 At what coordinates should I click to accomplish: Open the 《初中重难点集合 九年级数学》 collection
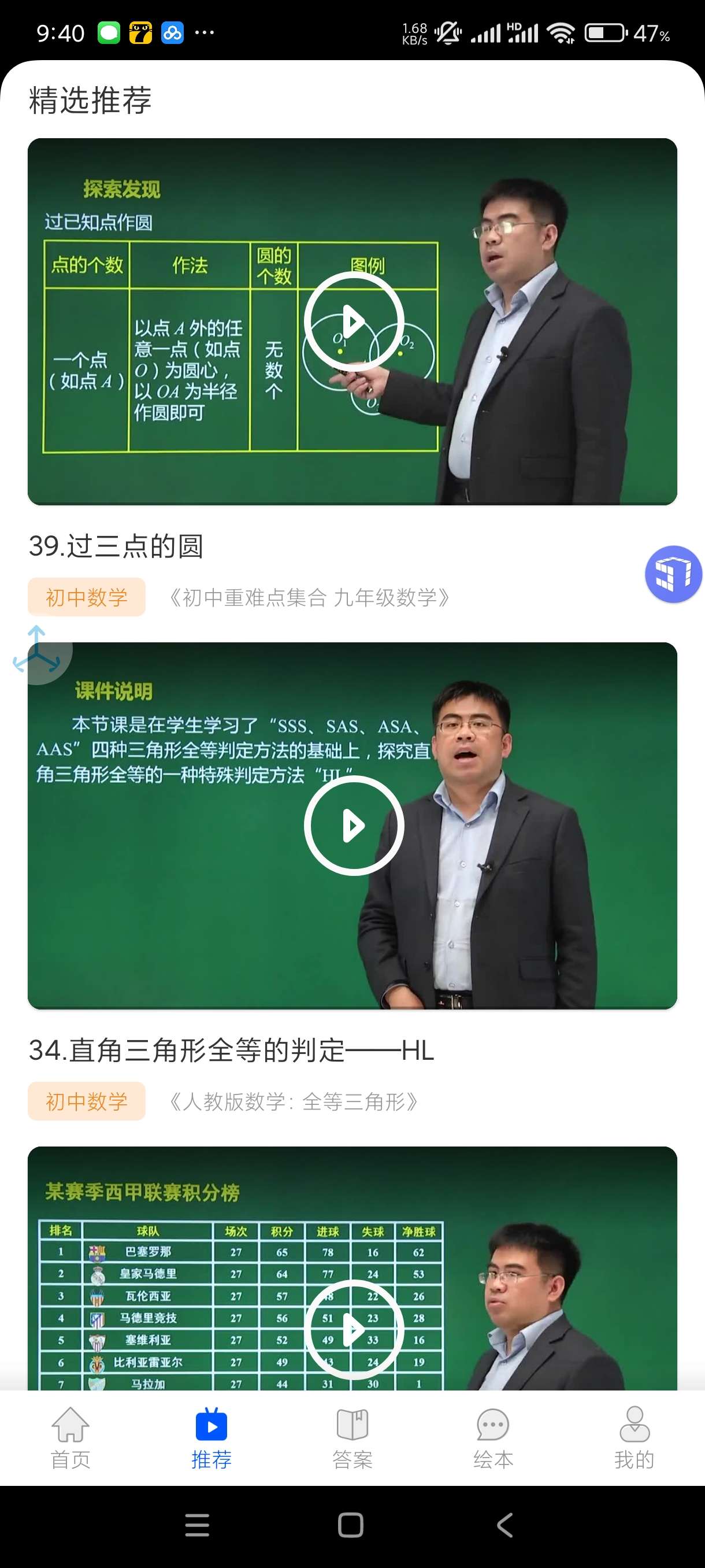[309, 598]
